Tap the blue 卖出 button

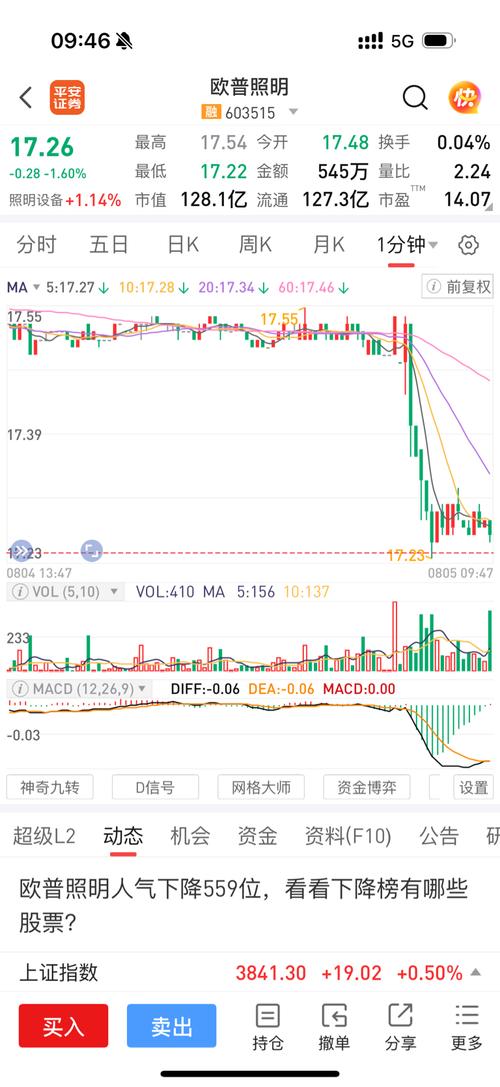pos(171,1025)
